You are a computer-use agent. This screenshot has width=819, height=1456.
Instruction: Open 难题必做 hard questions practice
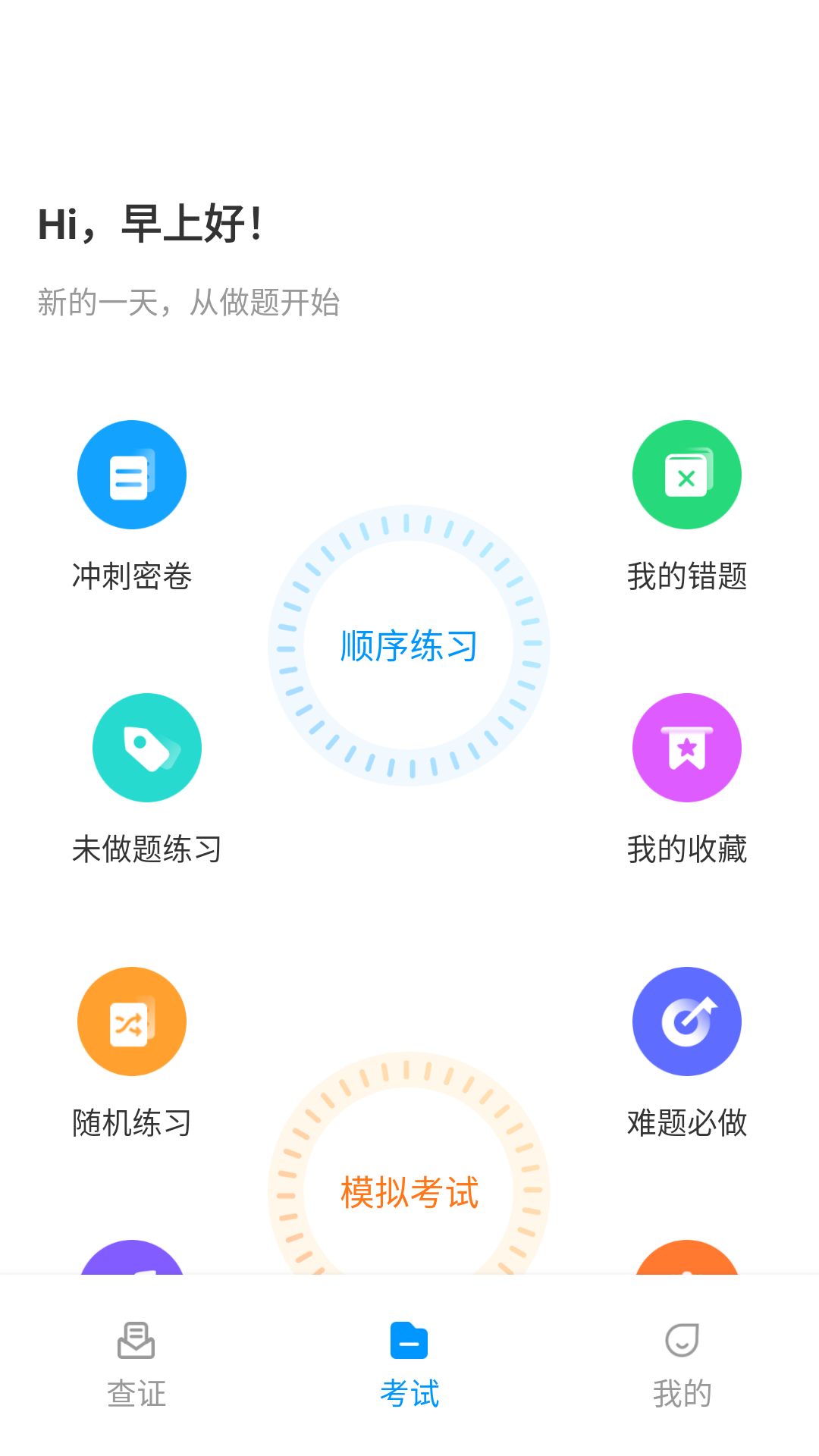(687, 1124)
